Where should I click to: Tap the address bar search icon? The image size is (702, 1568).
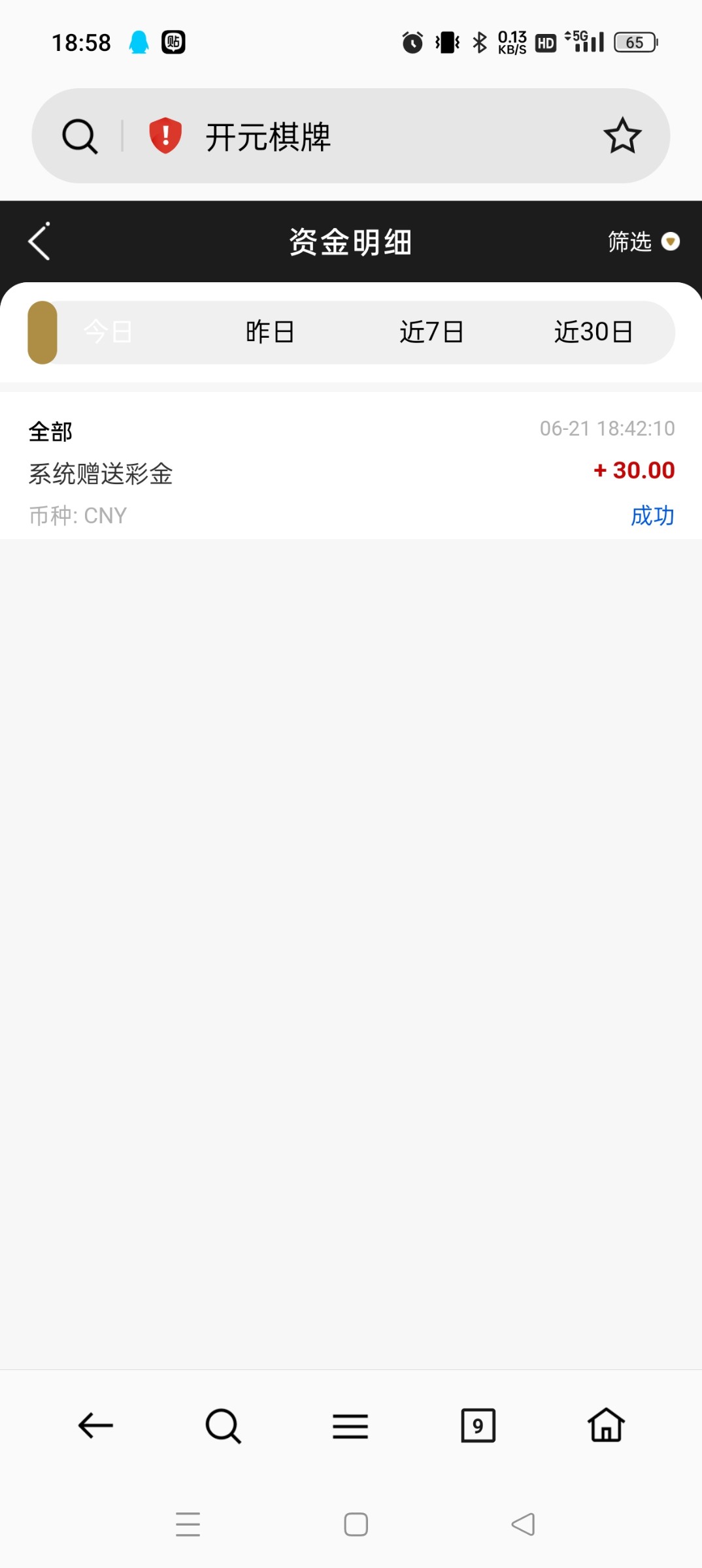tap(80, 136)
